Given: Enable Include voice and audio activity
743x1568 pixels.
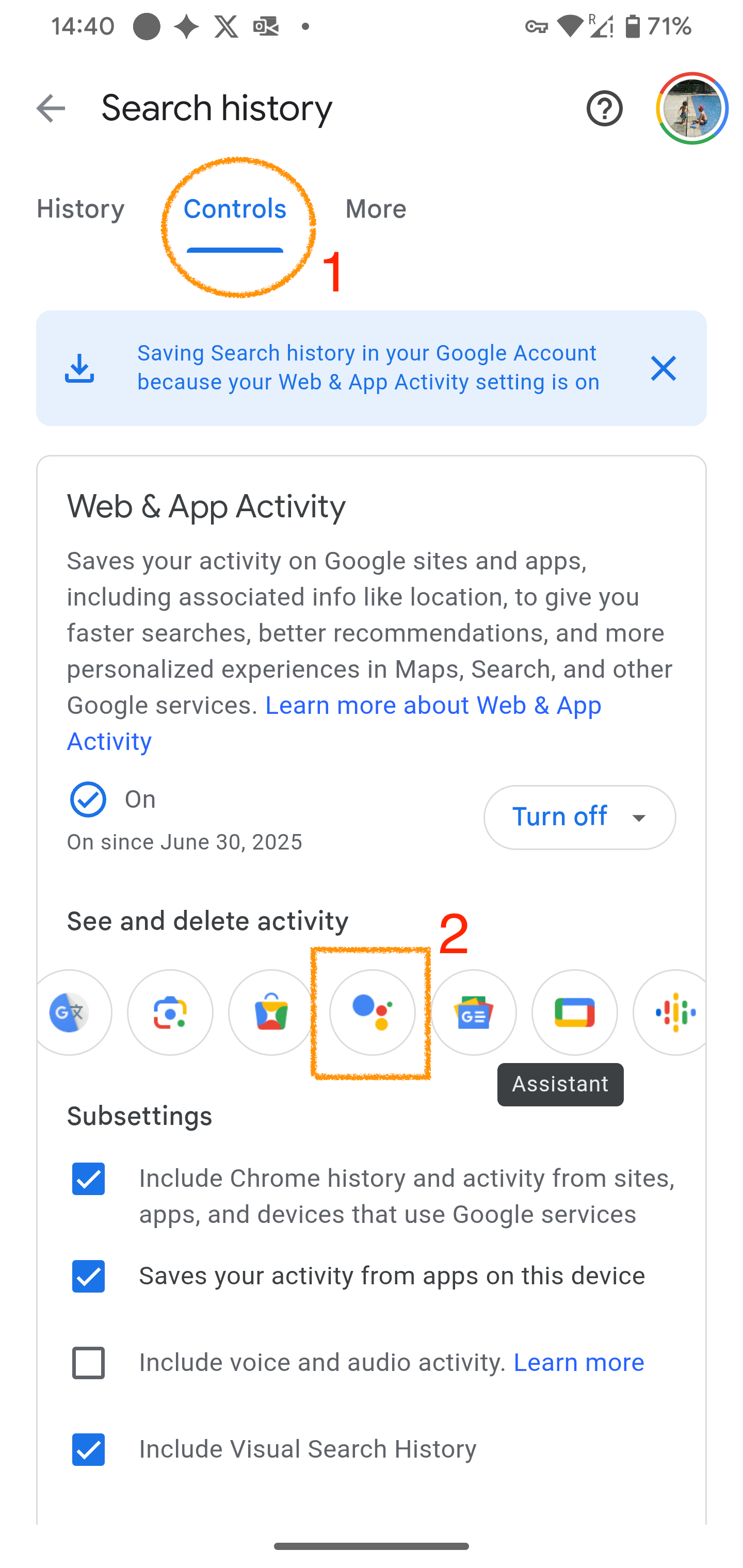Looking at the screenshot, I should [x=88, y=1362].
